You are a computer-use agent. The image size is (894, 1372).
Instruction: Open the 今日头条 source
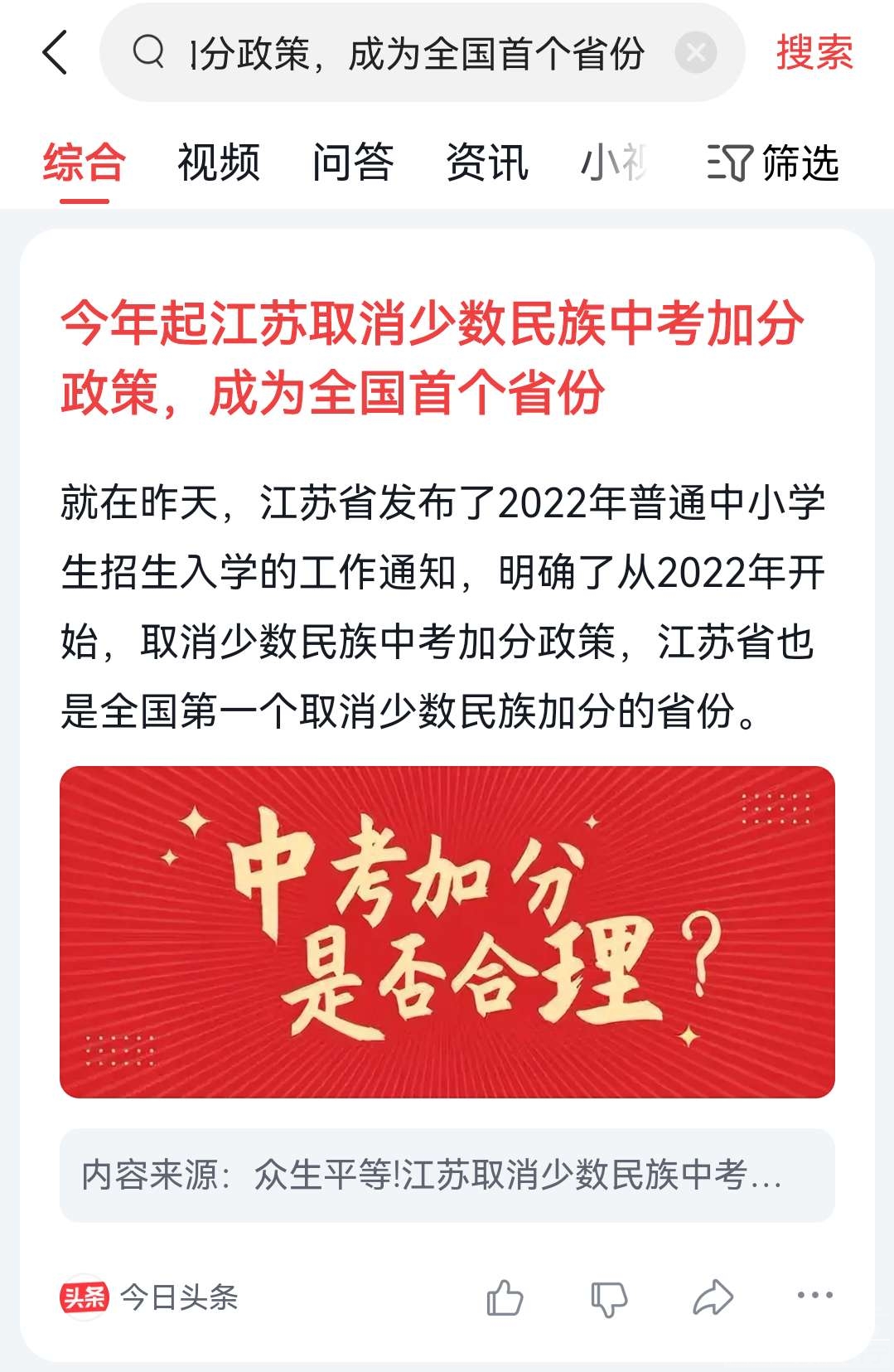click(x=150, y=1297)
